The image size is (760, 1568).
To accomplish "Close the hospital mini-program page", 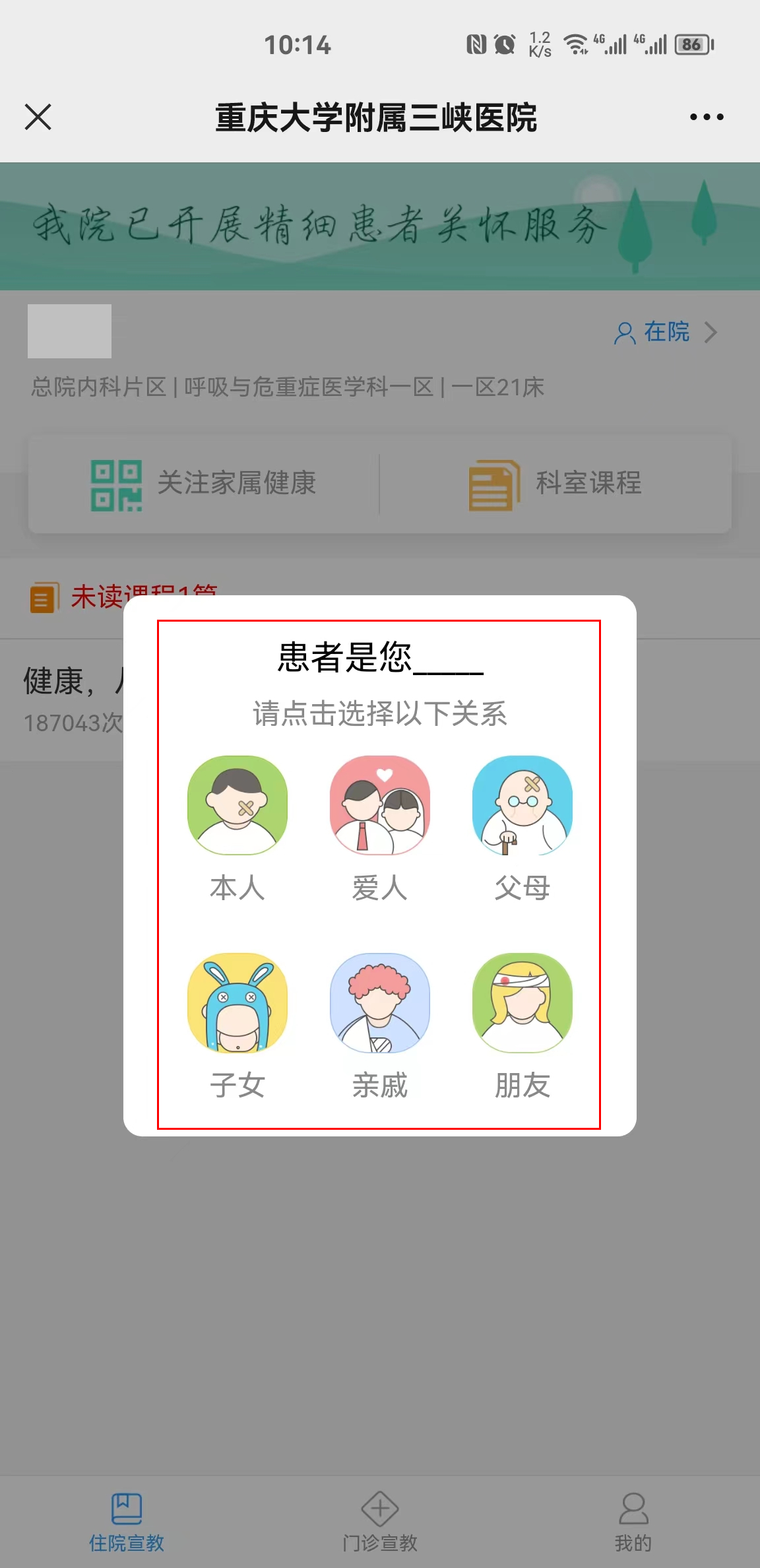I will point(38,117).
